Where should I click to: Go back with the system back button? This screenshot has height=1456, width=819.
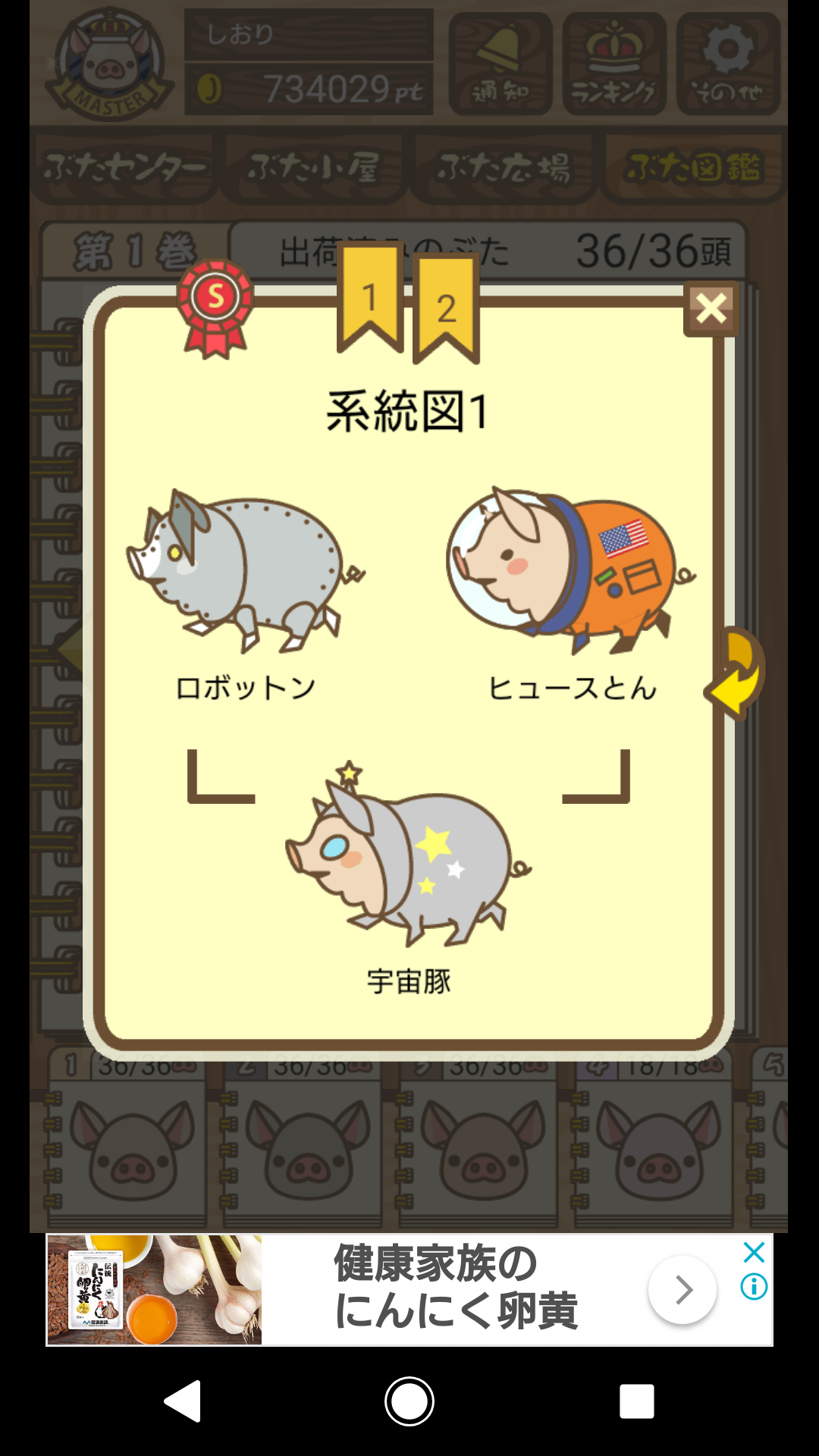(x=183, y=1401)
